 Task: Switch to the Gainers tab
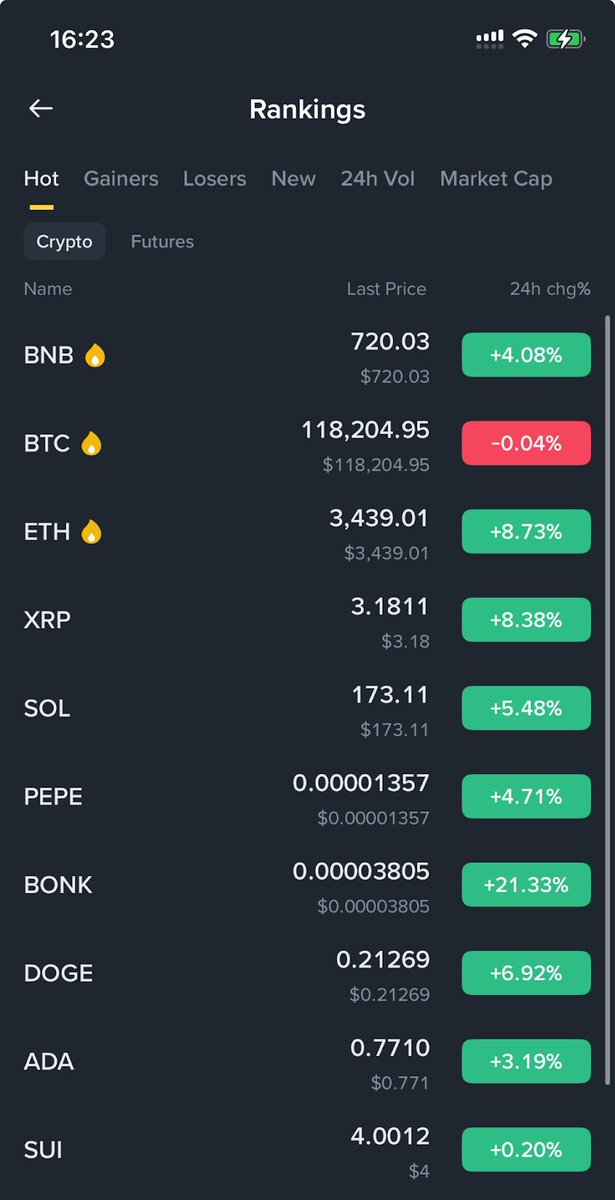(121, 179)
